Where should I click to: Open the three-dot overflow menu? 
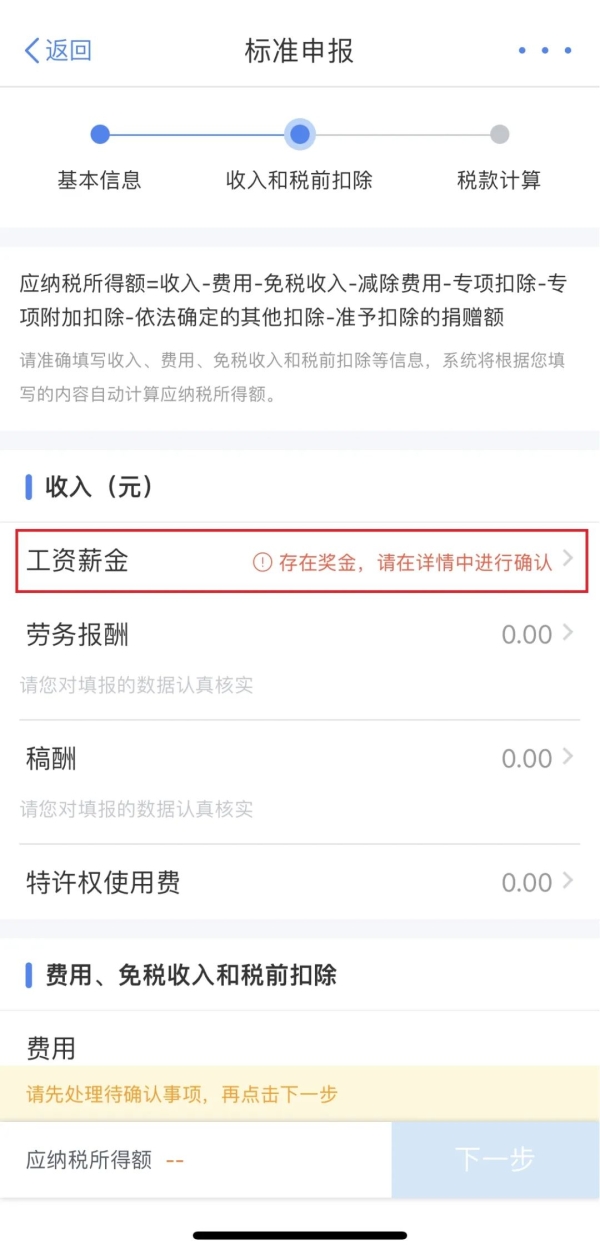[545, 51]
